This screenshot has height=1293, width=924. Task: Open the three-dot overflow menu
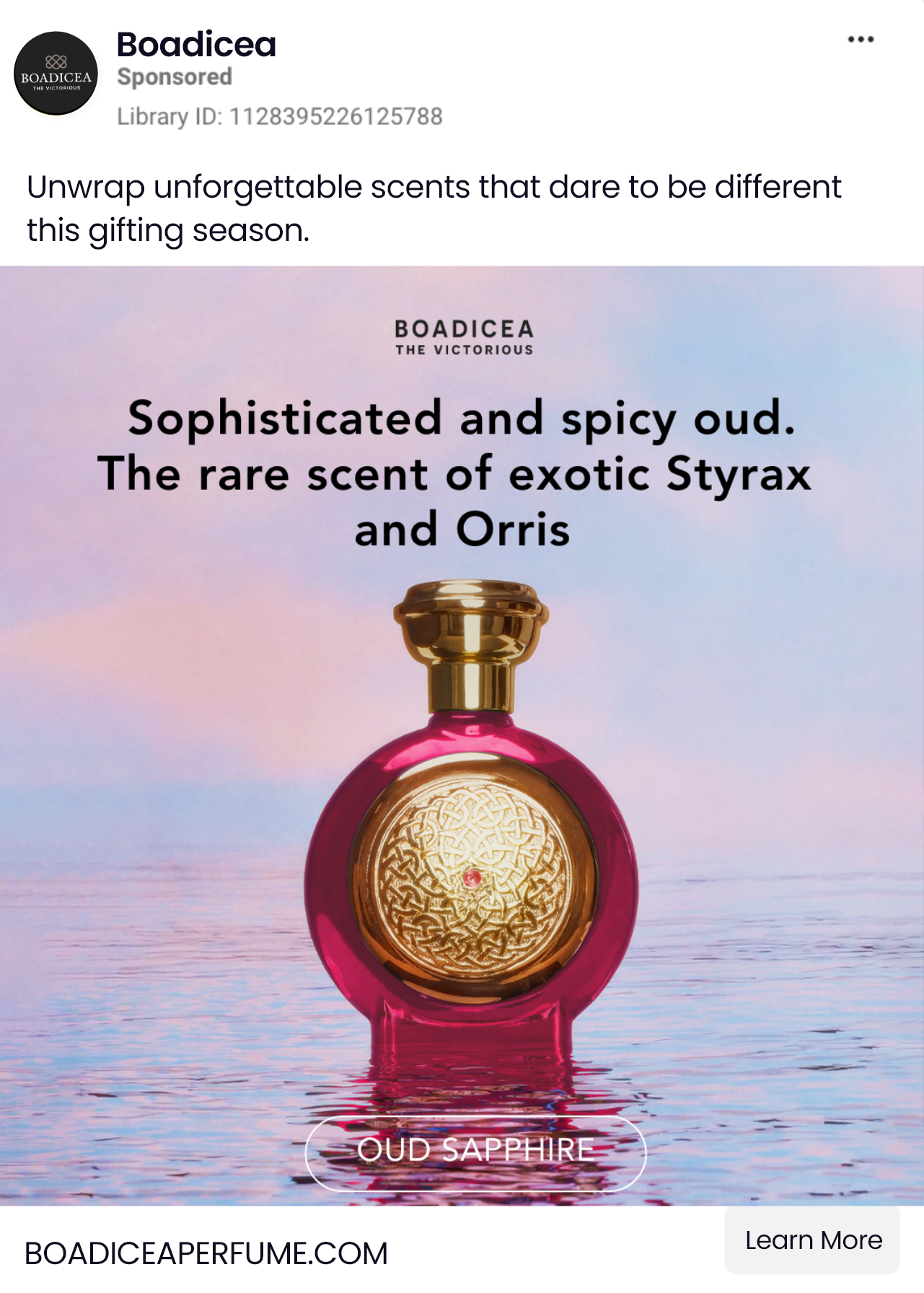(861, 40)
